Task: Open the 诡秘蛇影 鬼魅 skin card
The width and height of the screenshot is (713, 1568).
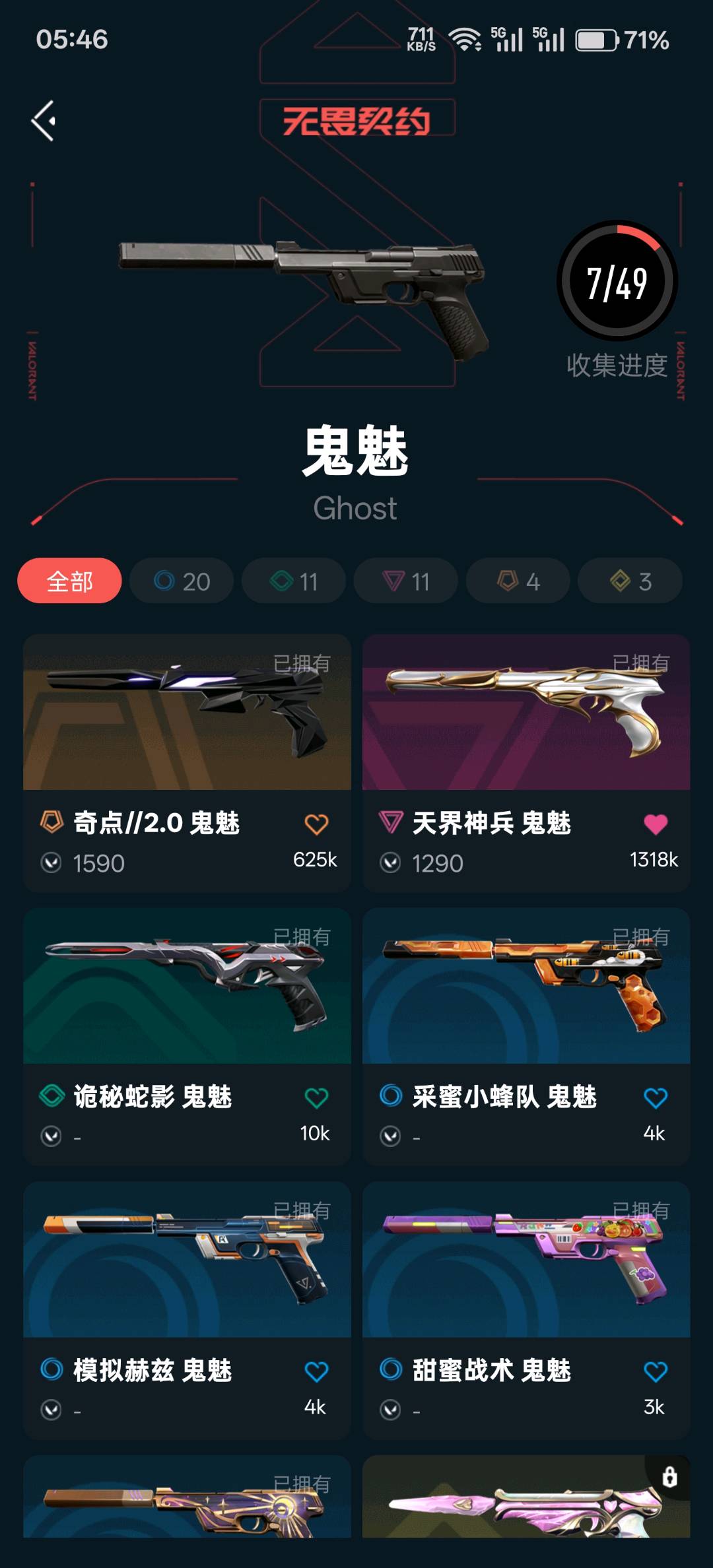Action: (187, 1037)
